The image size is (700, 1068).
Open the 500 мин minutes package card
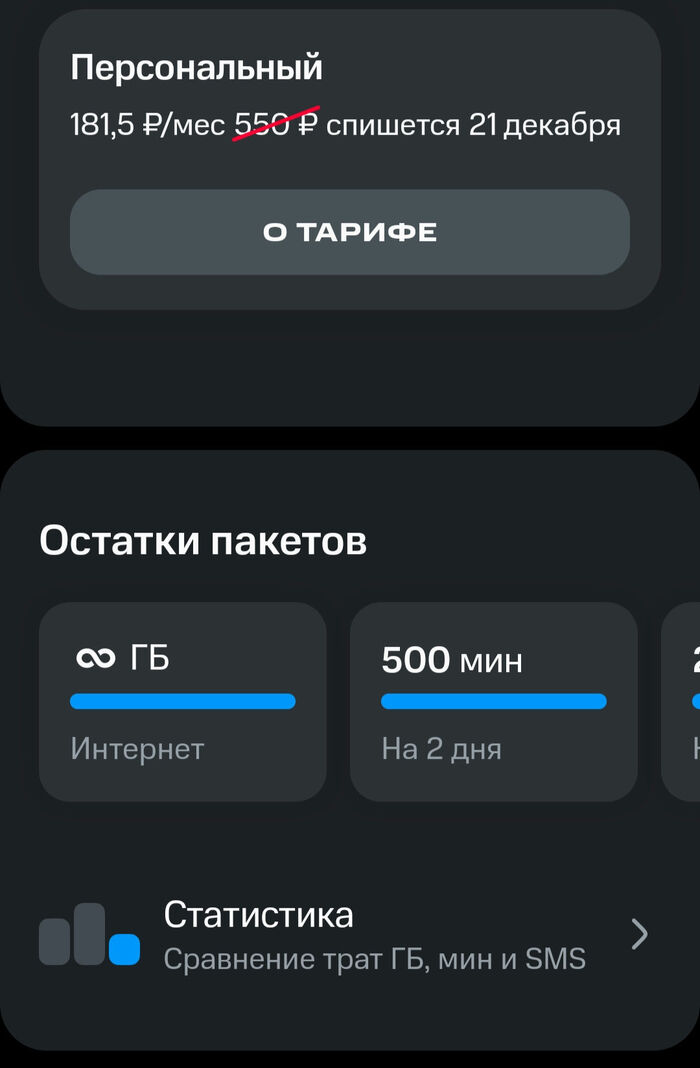click(493, 702)
